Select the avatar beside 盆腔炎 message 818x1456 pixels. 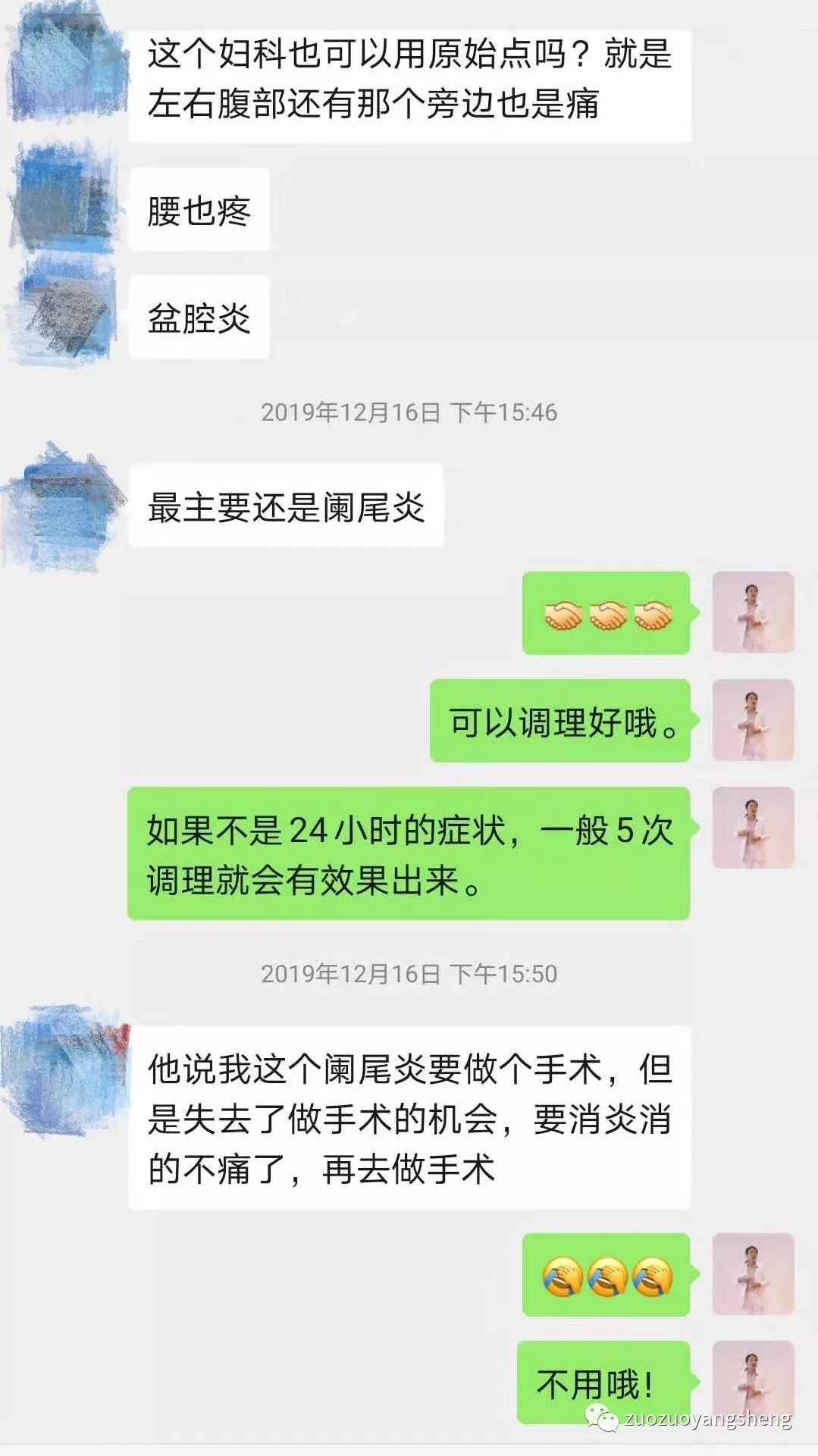click(64, 311)
